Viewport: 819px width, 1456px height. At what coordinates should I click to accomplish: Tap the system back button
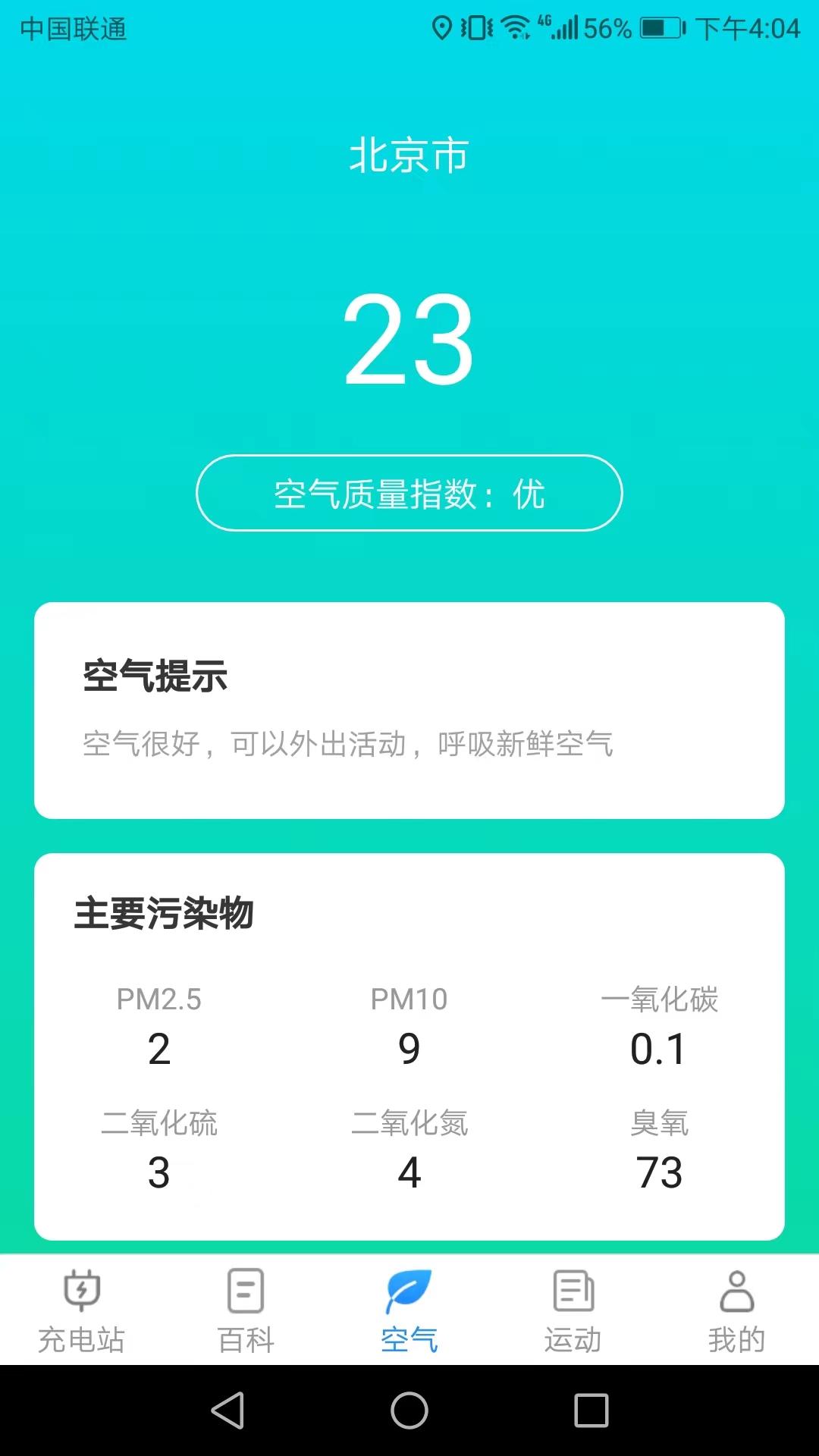(227, 1410)
